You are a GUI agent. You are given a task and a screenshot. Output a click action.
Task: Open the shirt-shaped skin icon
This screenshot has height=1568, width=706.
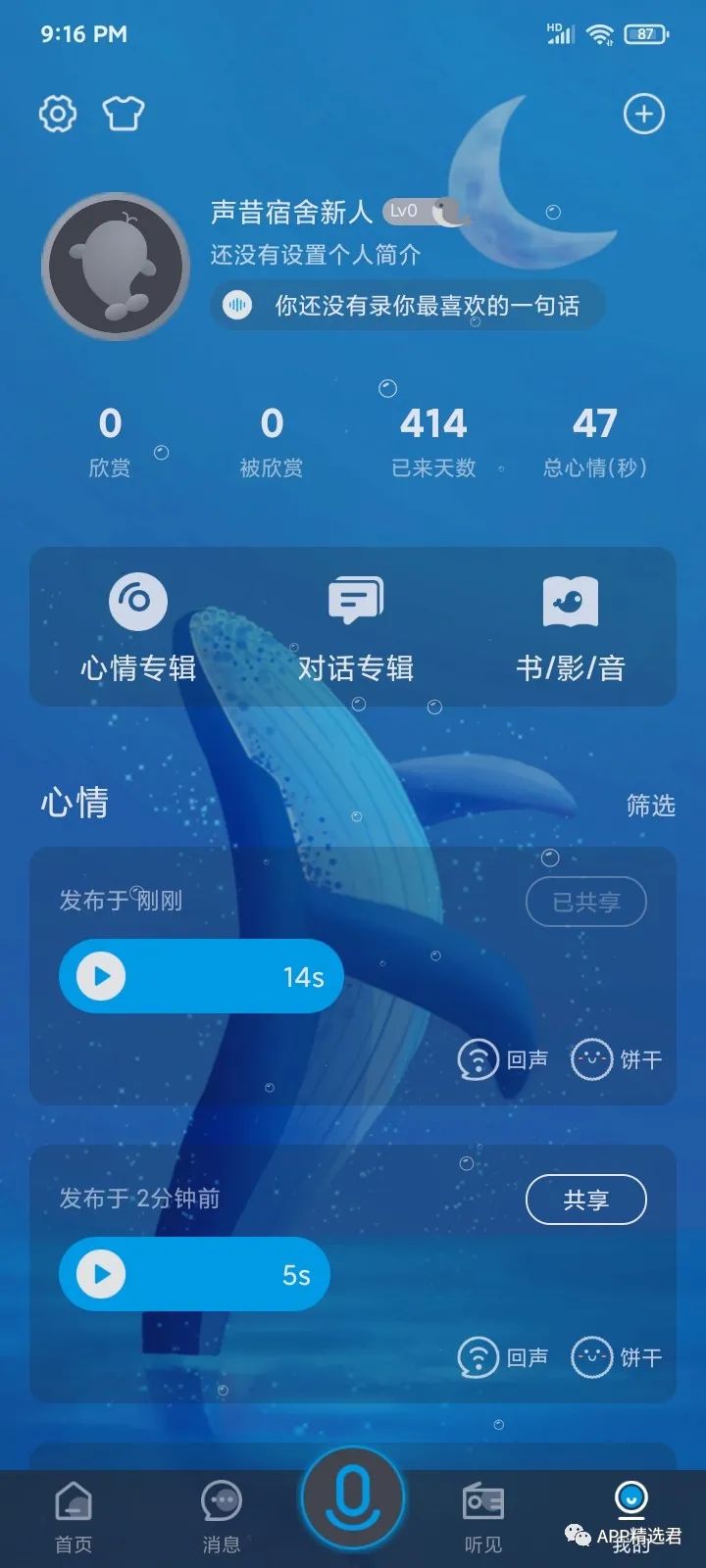[124, 114]
